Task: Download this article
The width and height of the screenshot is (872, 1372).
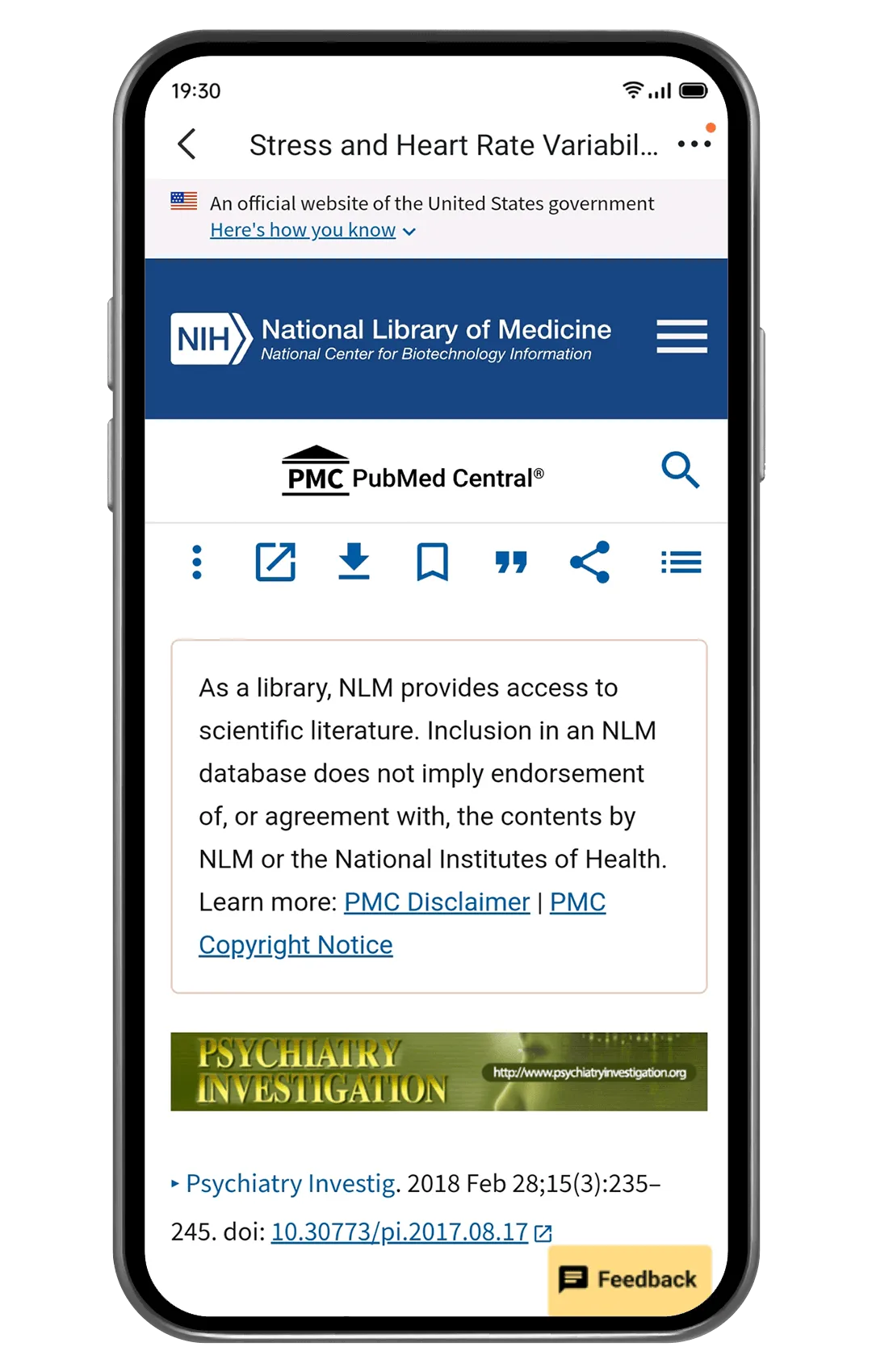Action: [354, 563]
